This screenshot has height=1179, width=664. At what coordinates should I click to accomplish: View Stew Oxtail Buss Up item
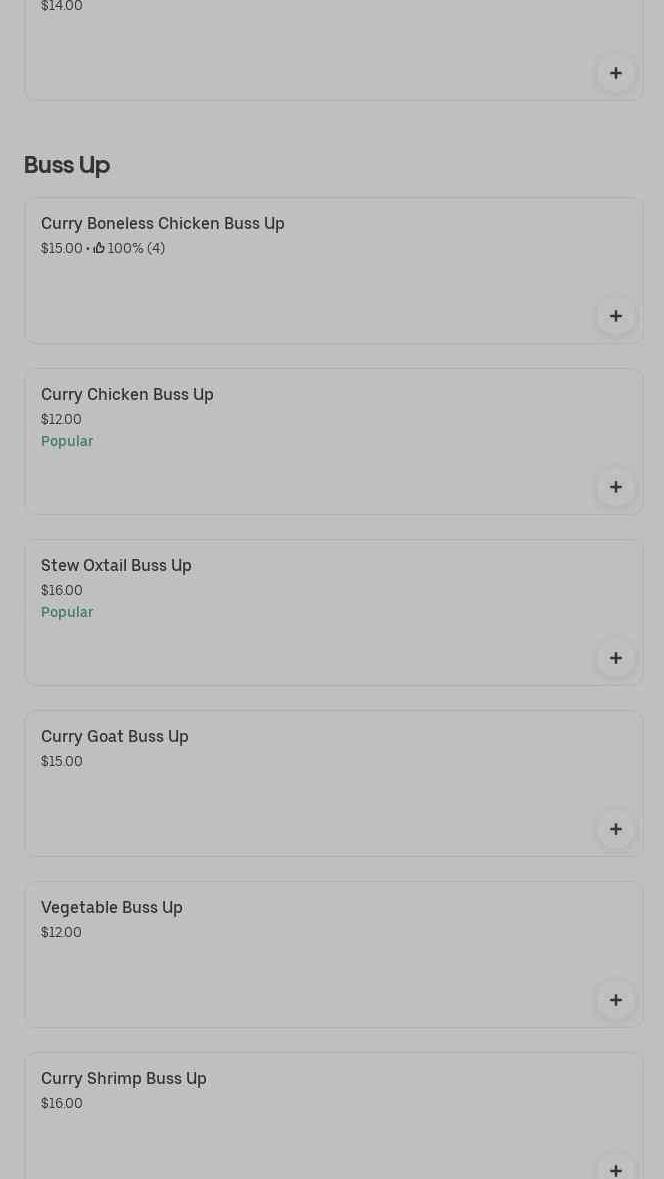[116, 566]
